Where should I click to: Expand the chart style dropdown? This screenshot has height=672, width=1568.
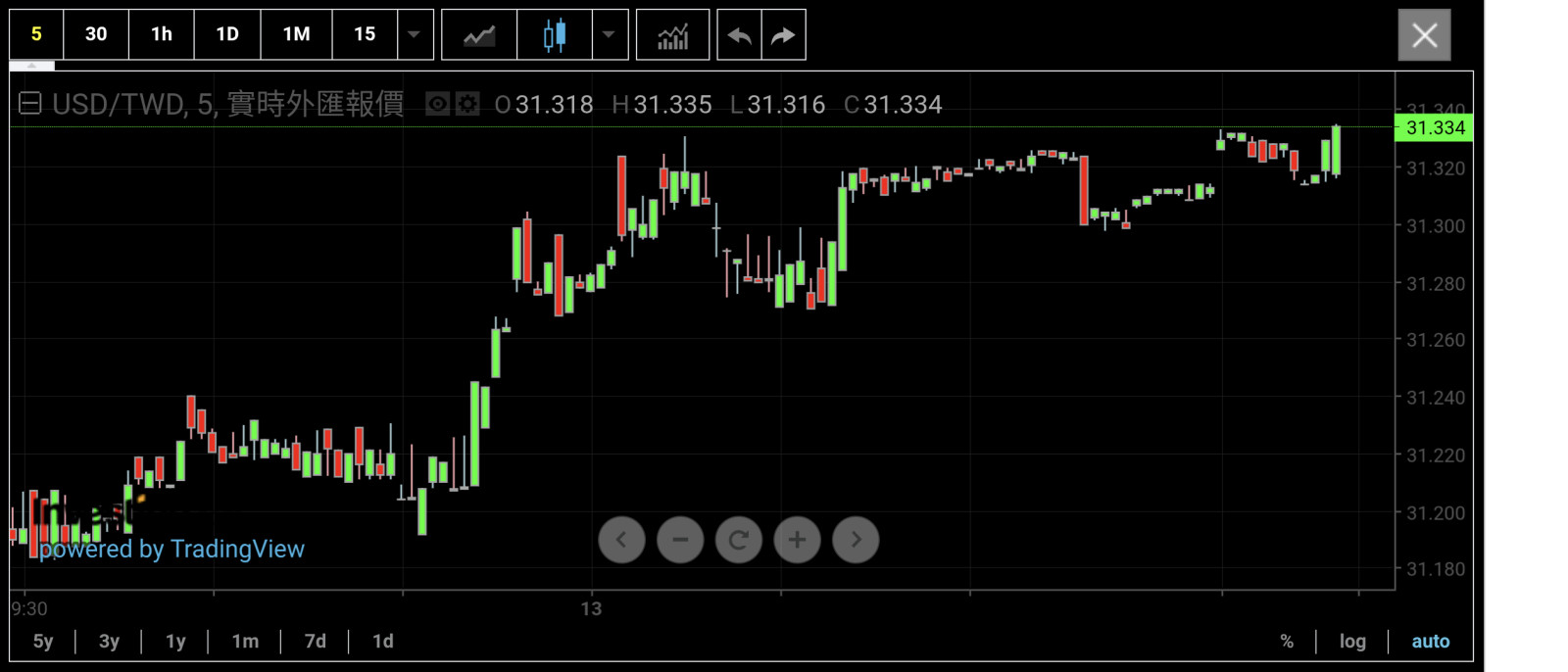(609, 34)
